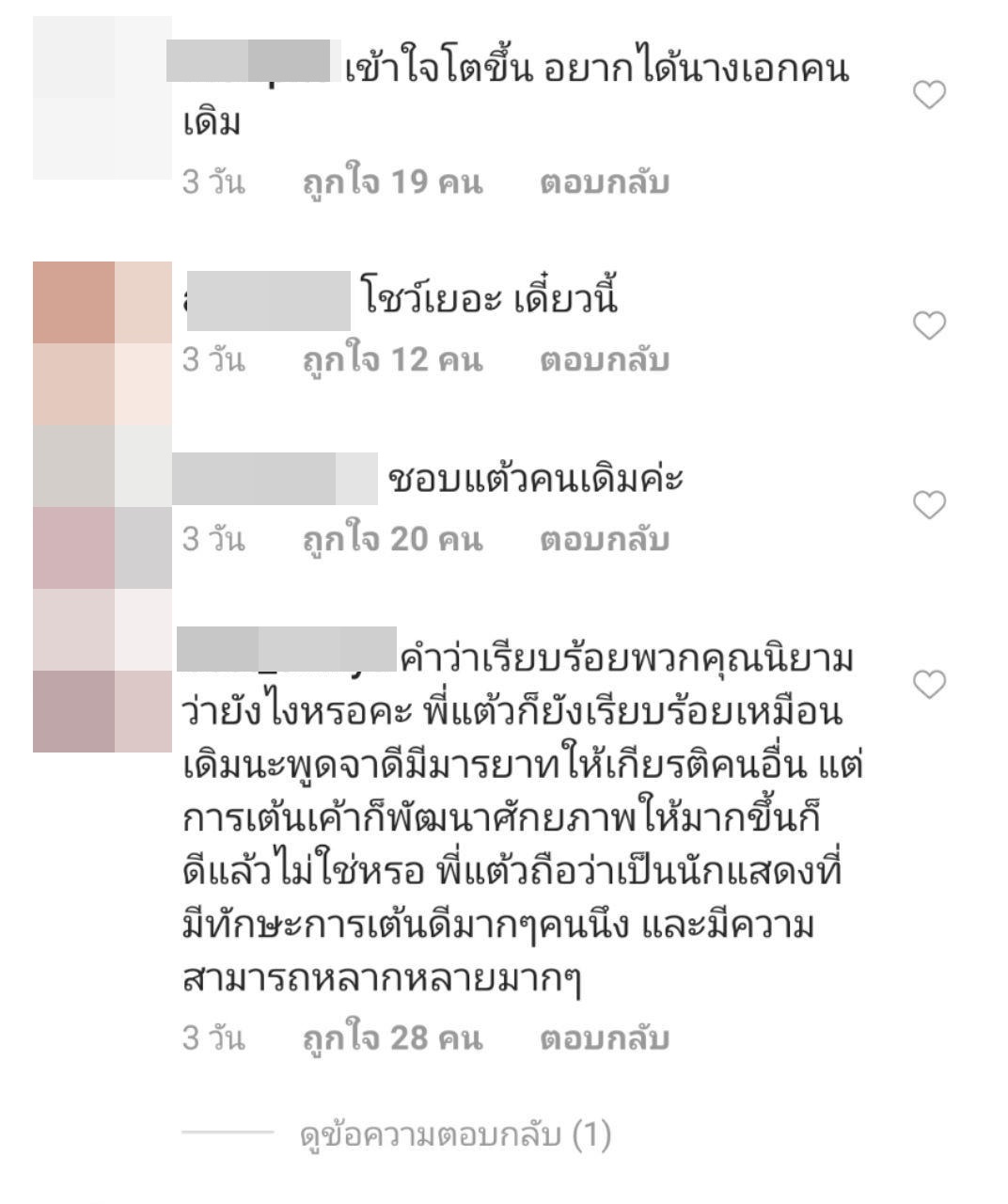Tap ตอบกลับ under the comment with 28 likes
The height and width of the screenshot is (1204, 1008).
click(604, 1038)
